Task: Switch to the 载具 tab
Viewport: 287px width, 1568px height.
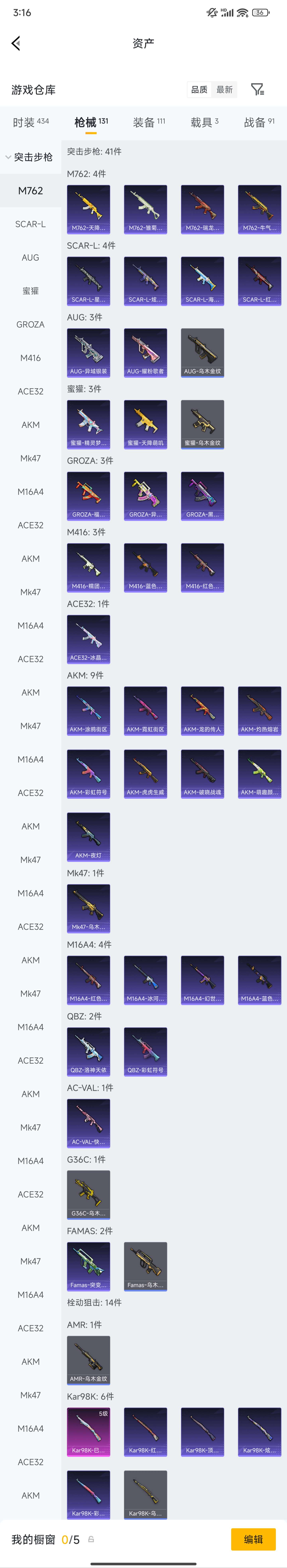Action: click(x=204, y=122)
